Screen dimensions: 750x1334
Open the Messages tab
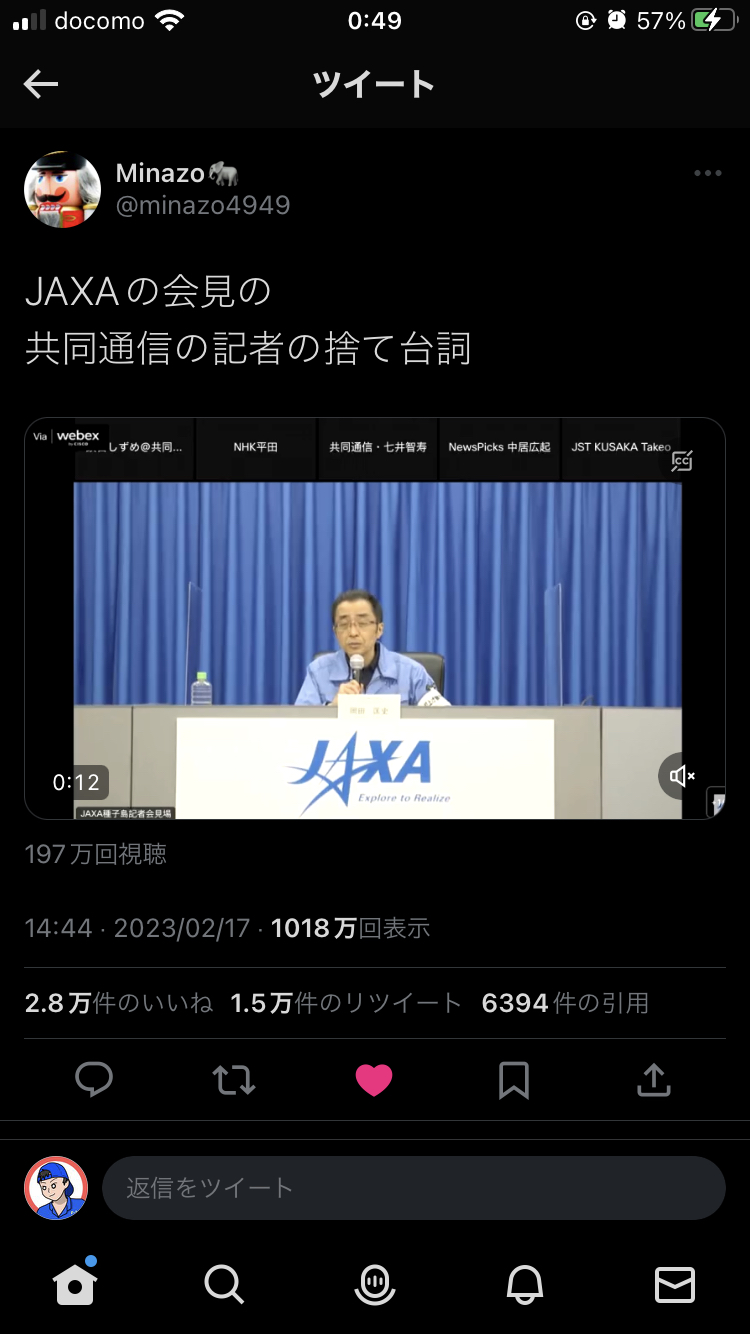coord(675,1284)
